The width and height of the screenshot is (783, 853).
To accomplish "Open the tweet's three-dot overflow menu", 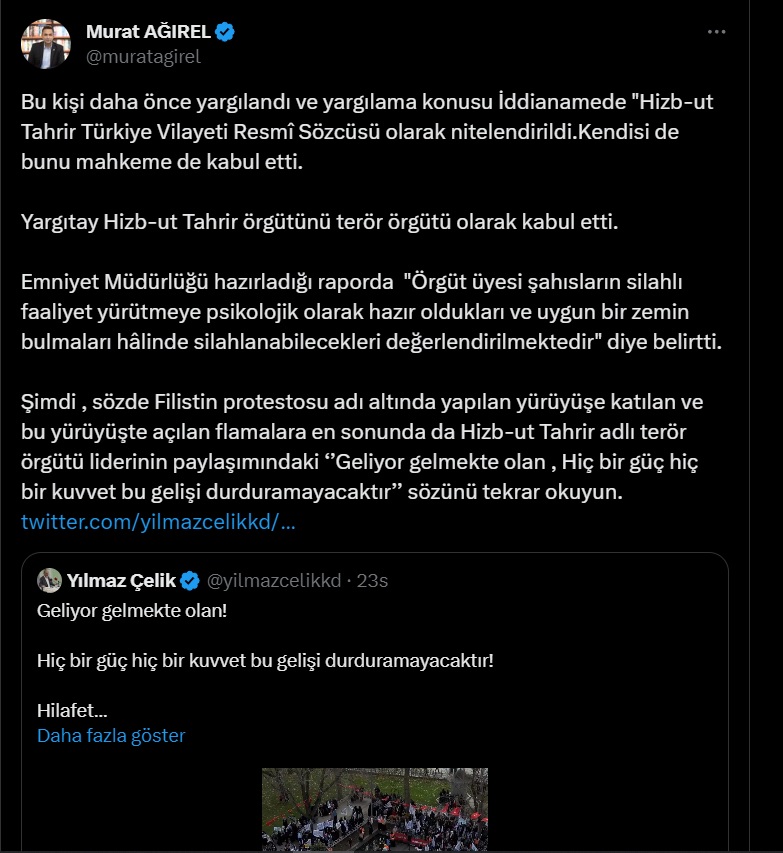I will point(716,32).
